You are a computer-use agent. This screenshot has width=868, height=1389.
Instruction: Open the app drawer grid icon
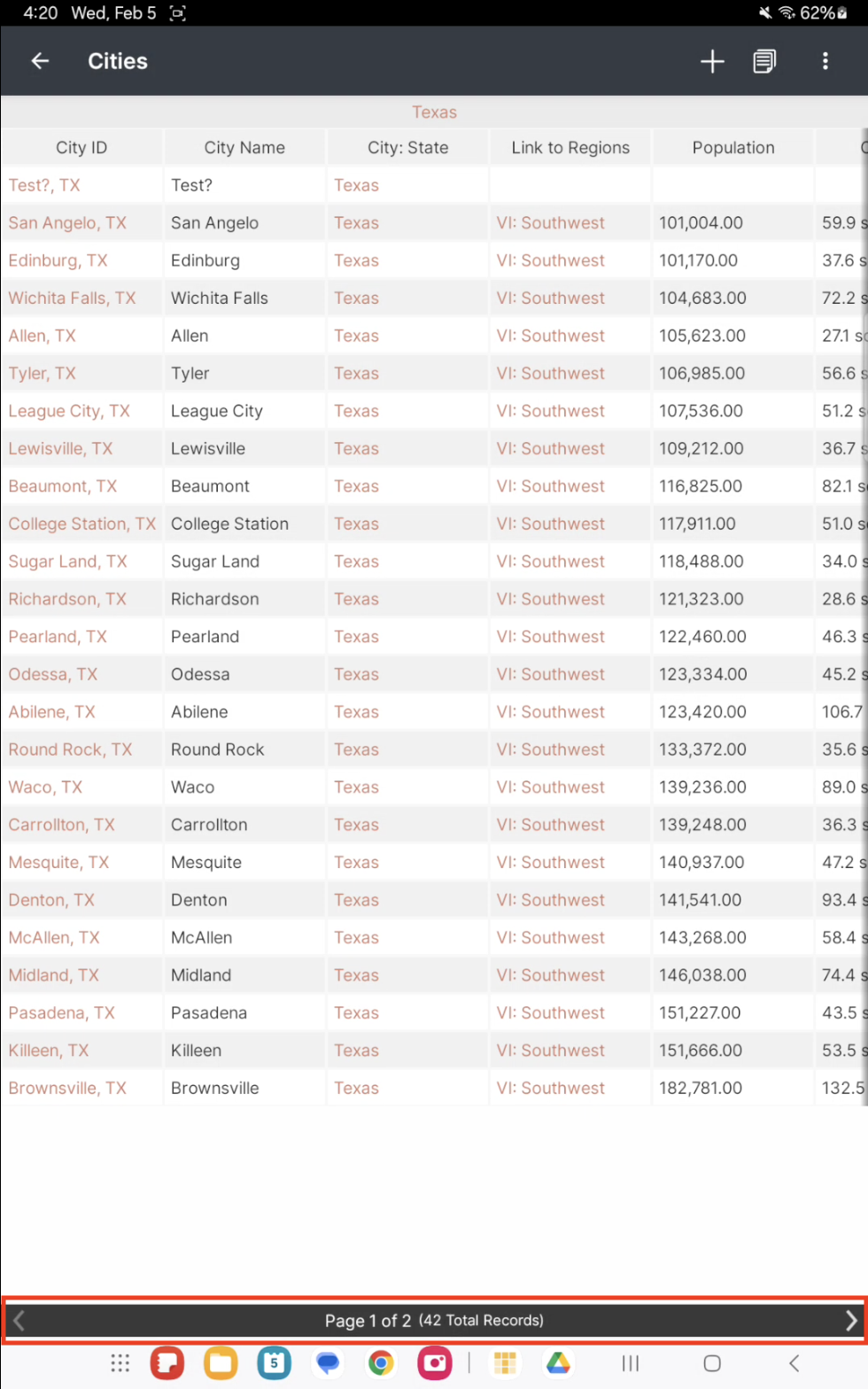120,1362
